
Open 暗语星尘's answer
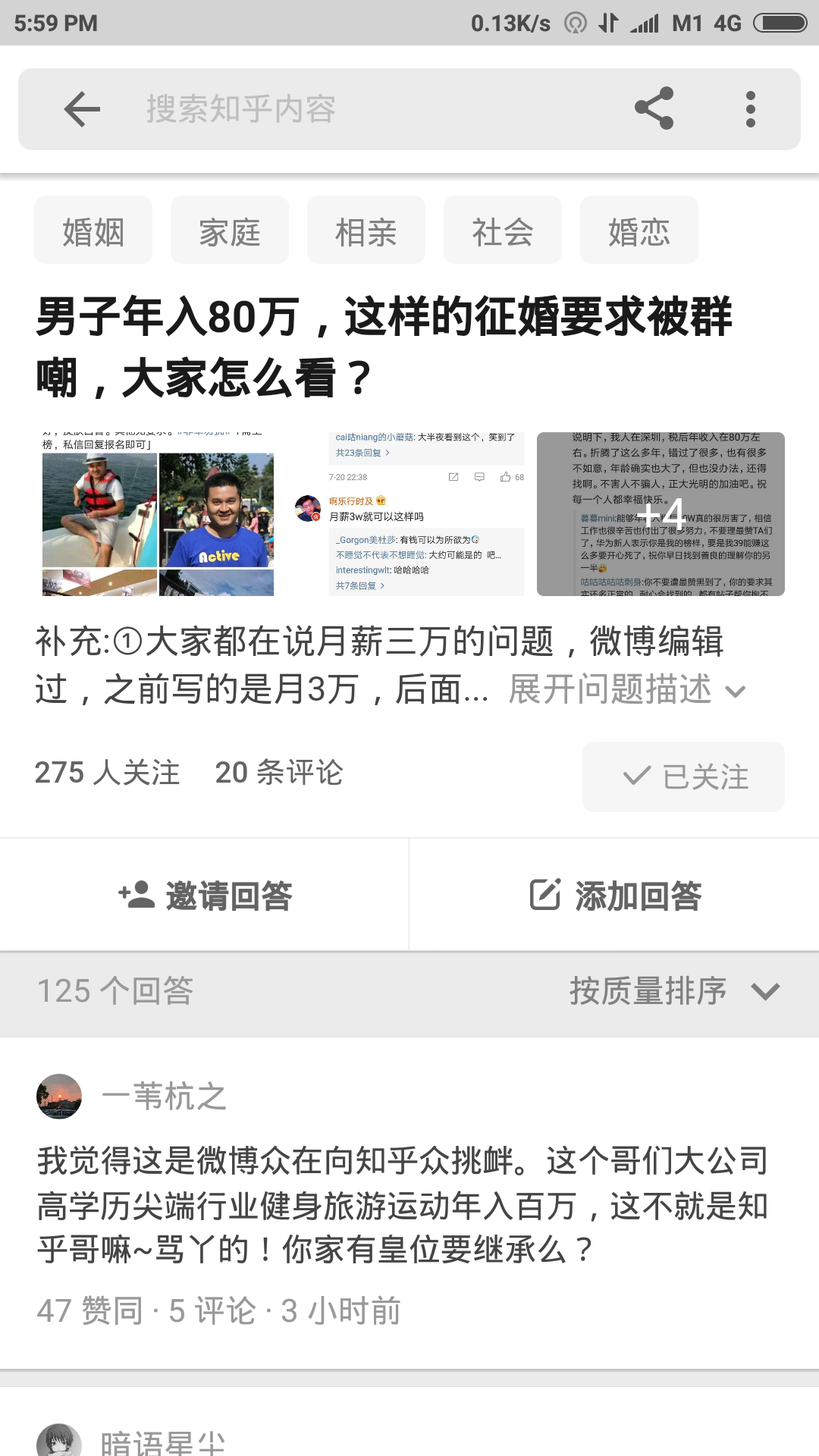click(162, 1441)
